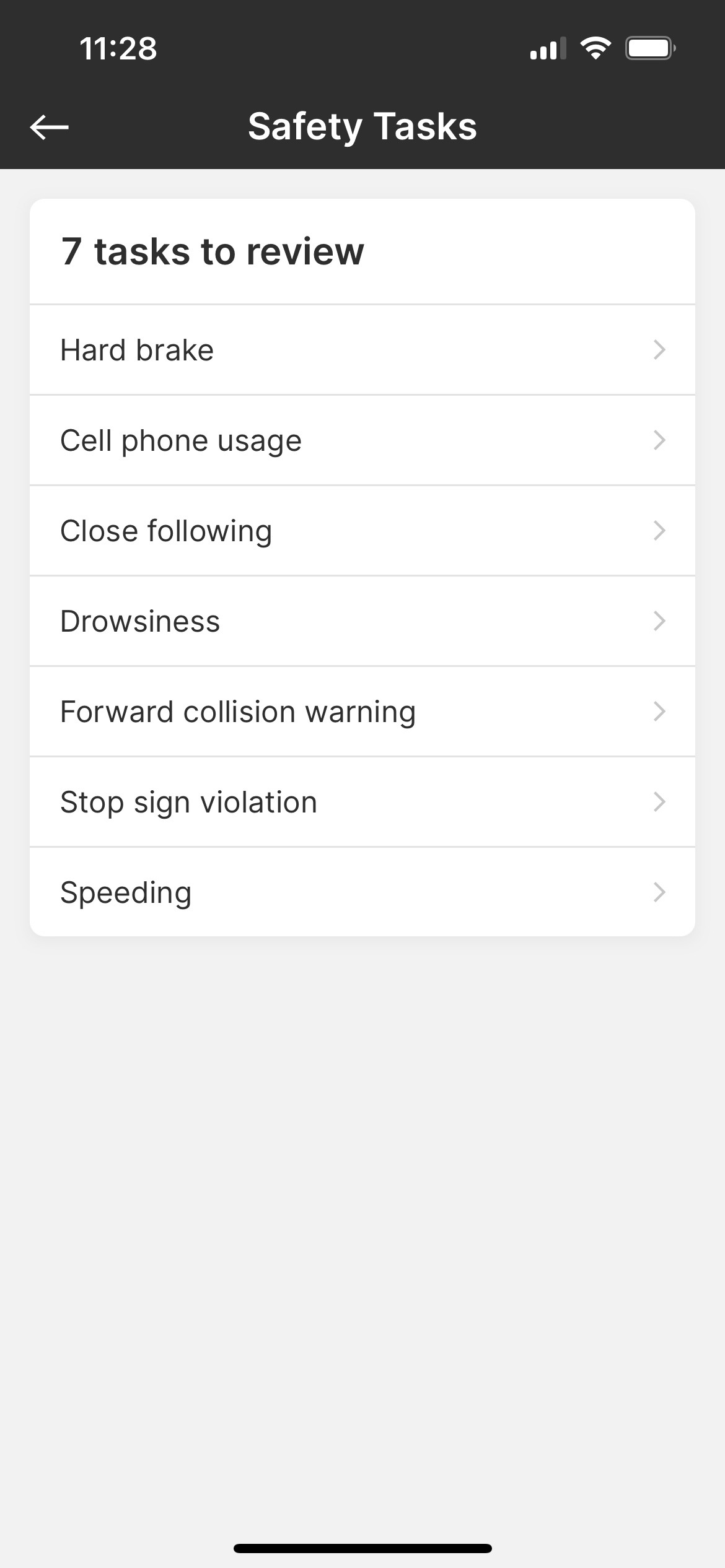725x1568 pixels.
Task: Select the Speeding task
Action: tap(362, 892)
